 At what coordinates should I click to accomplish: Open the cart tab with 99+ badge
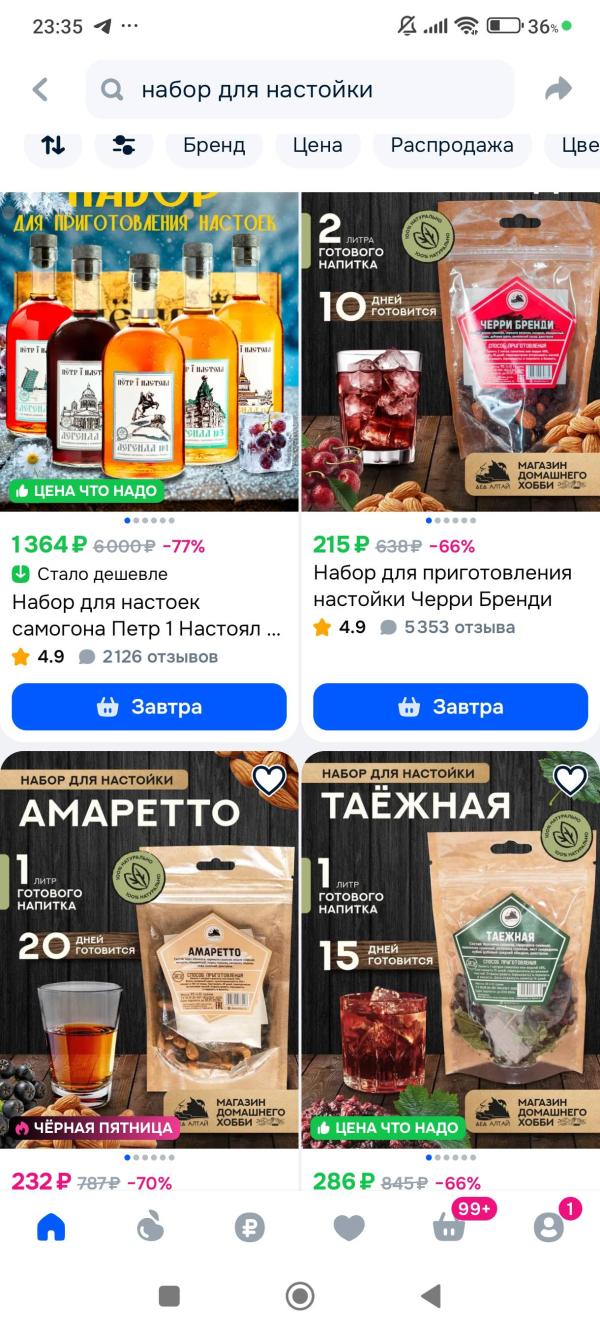click(449, 1227)
